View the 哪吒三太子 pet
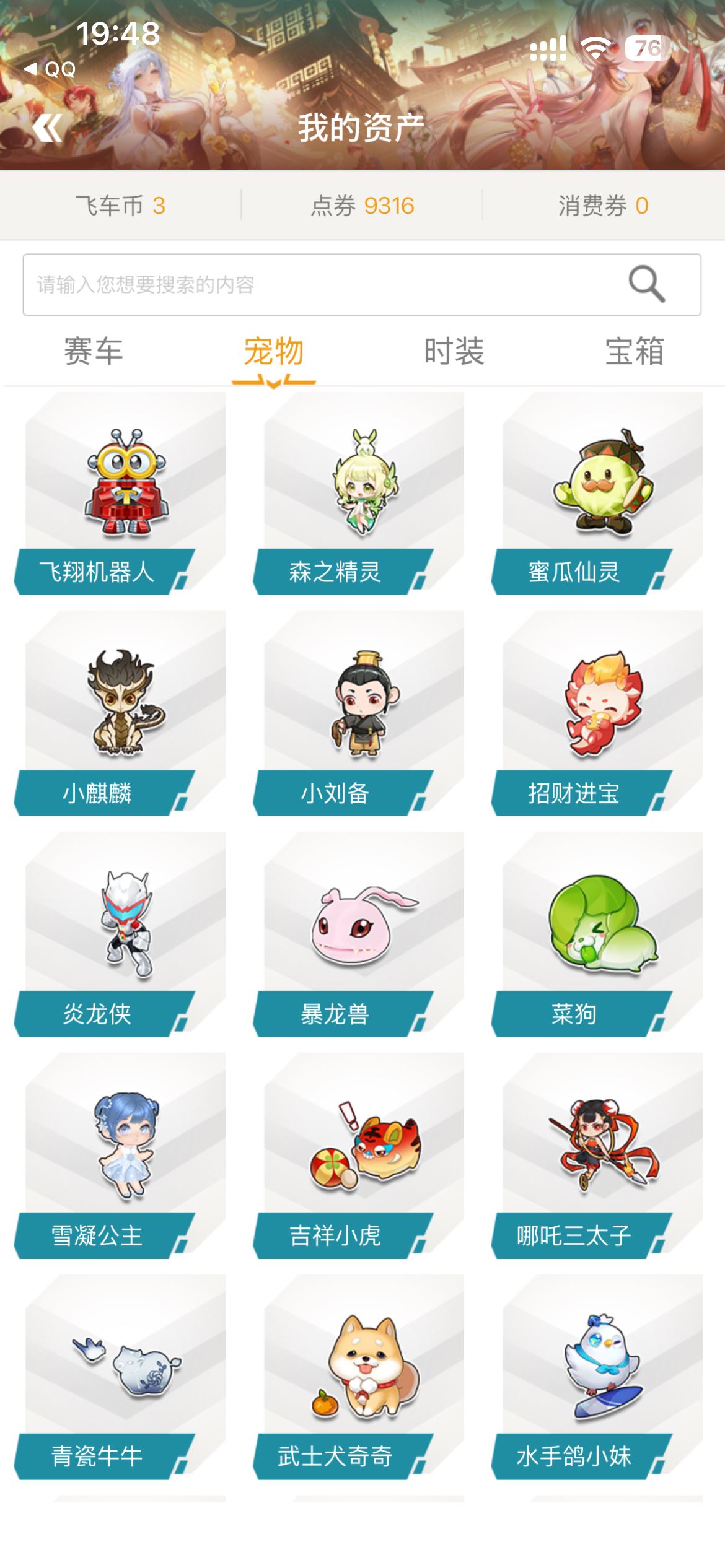 602,1155
